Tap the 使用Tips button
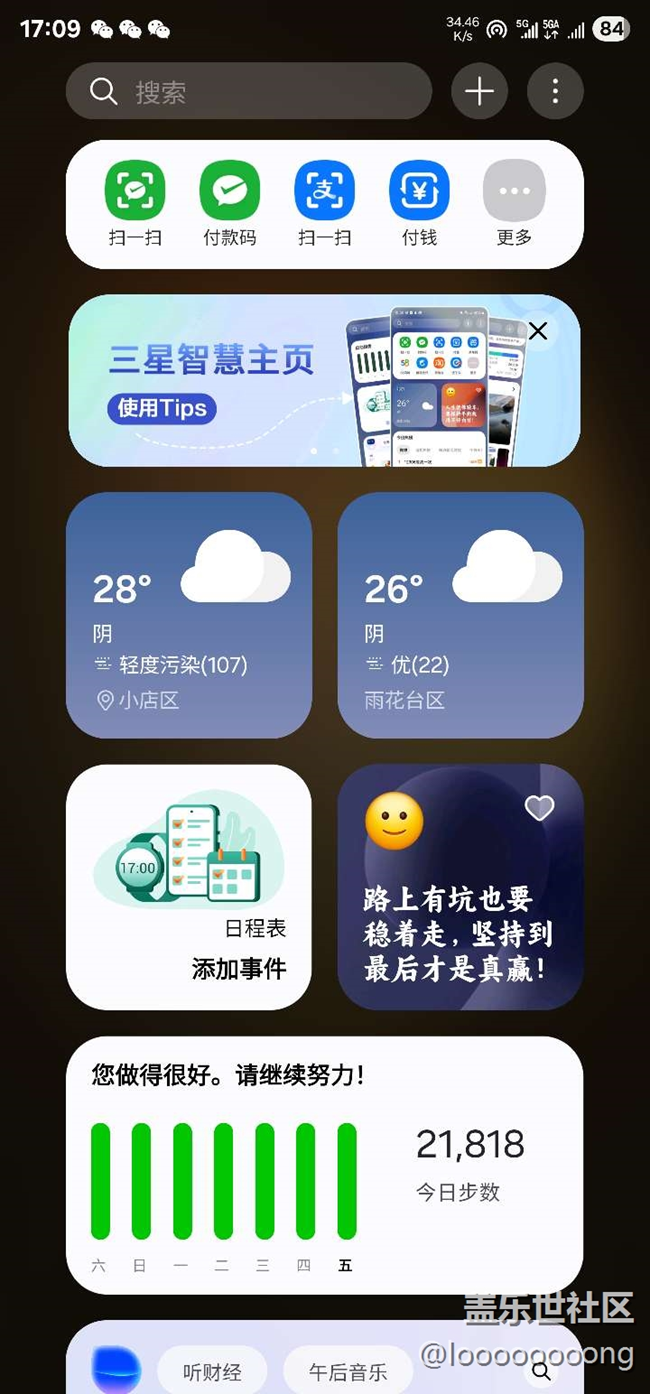This screenshot has width=650, height=1394. tap(162, 407)
